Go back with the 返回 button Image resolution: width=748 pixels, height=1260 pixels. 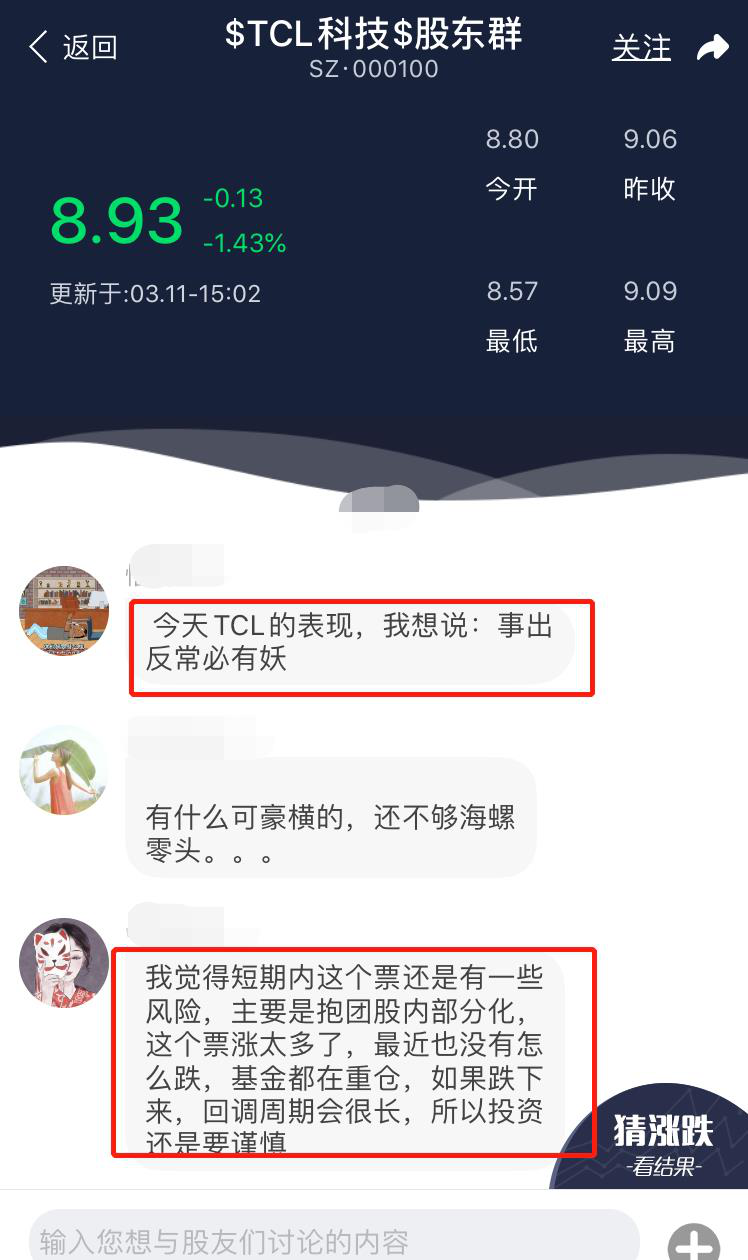pos(72,47)
